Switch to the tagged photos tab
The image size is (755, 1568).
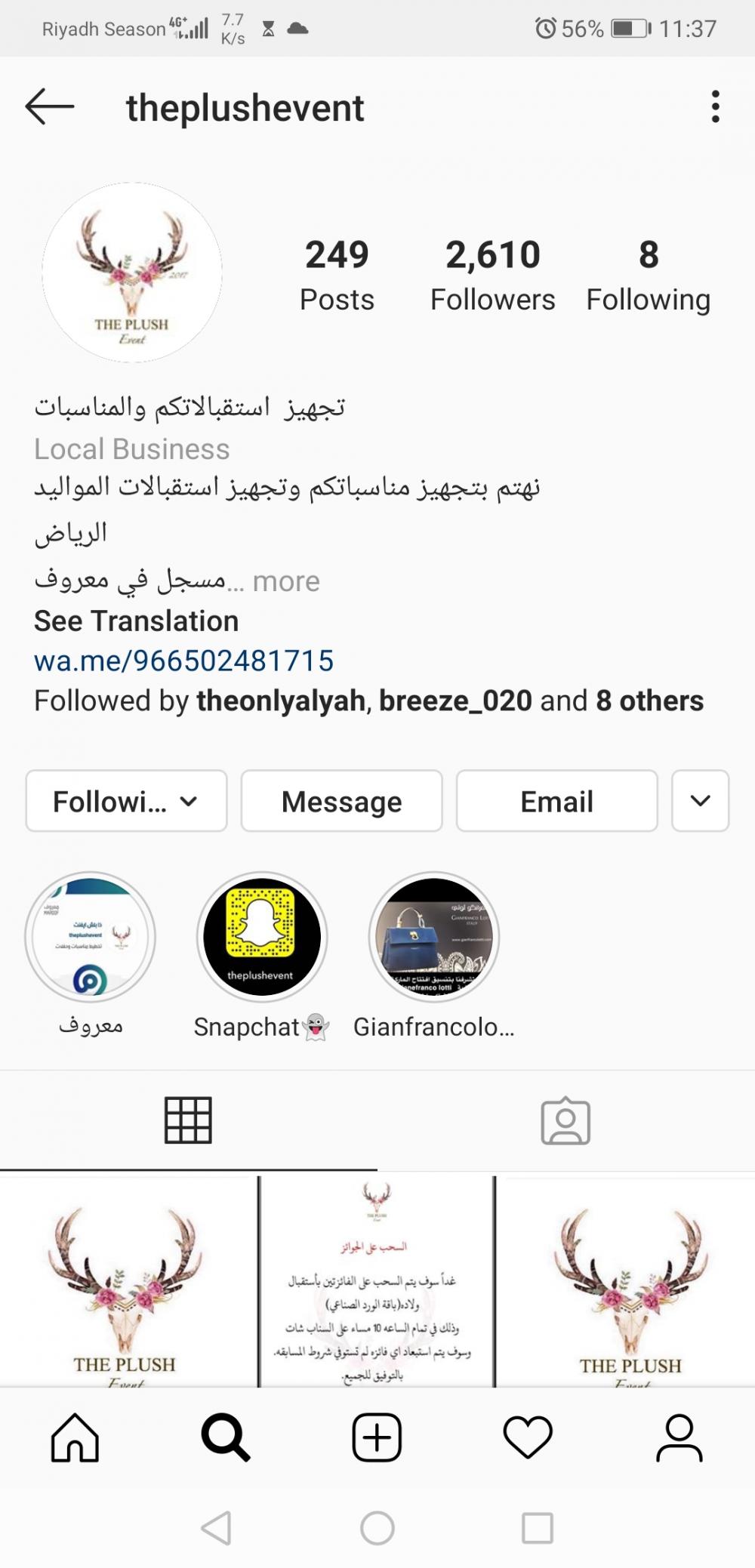pyautogui.click(x=565, y=1121)
